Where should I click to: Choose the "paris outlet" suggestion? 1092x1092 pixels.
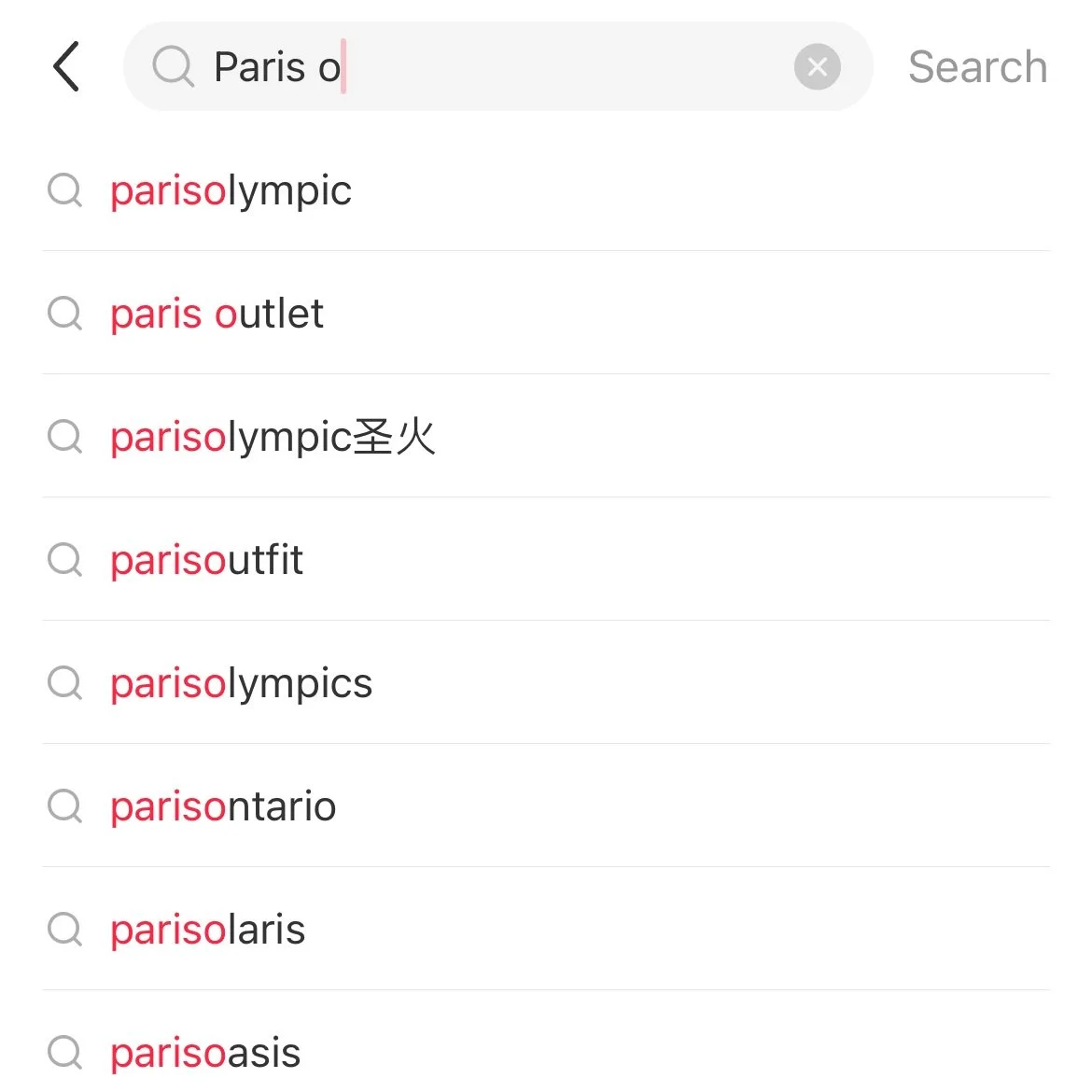point(217,315)
